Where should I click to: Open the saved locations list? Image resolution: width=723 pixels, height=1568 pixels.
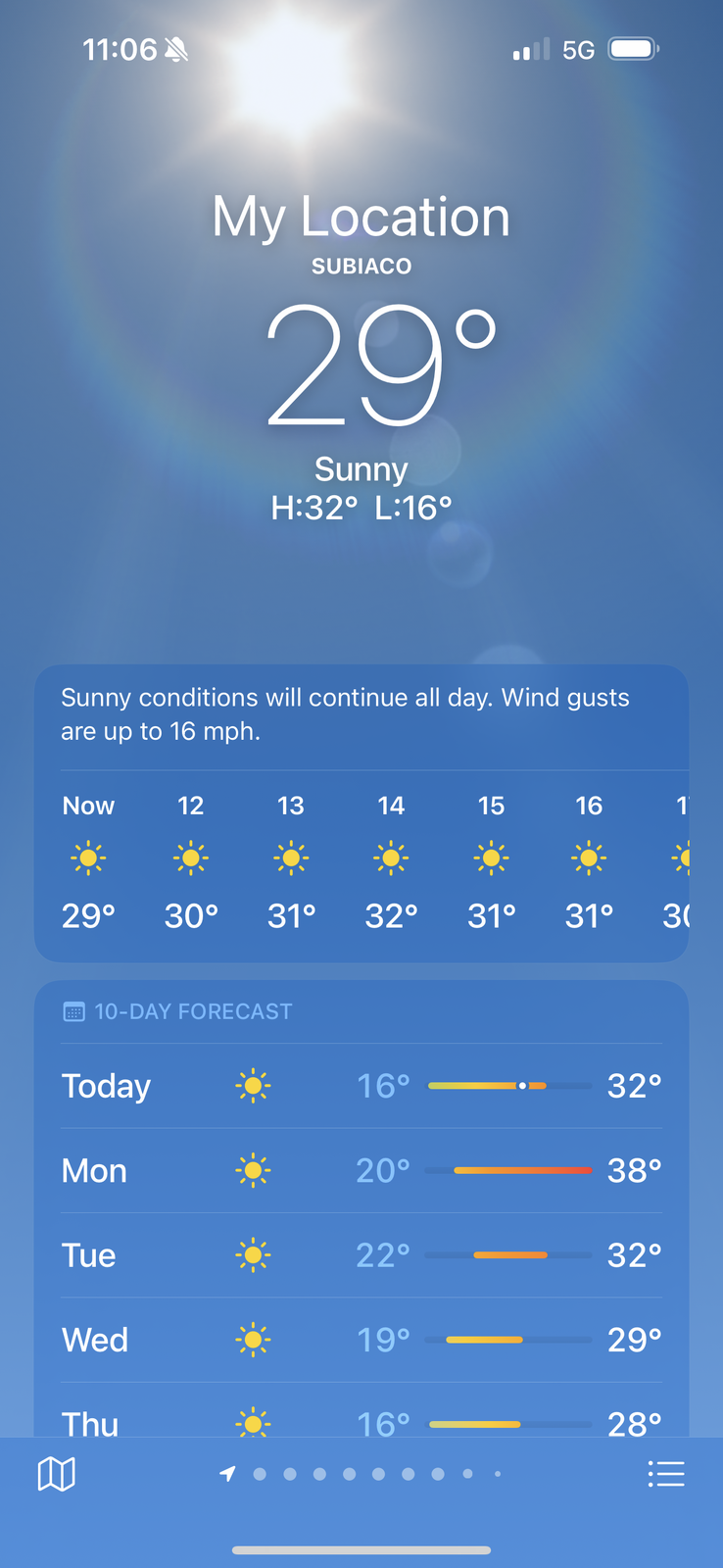pos(665,1473)
